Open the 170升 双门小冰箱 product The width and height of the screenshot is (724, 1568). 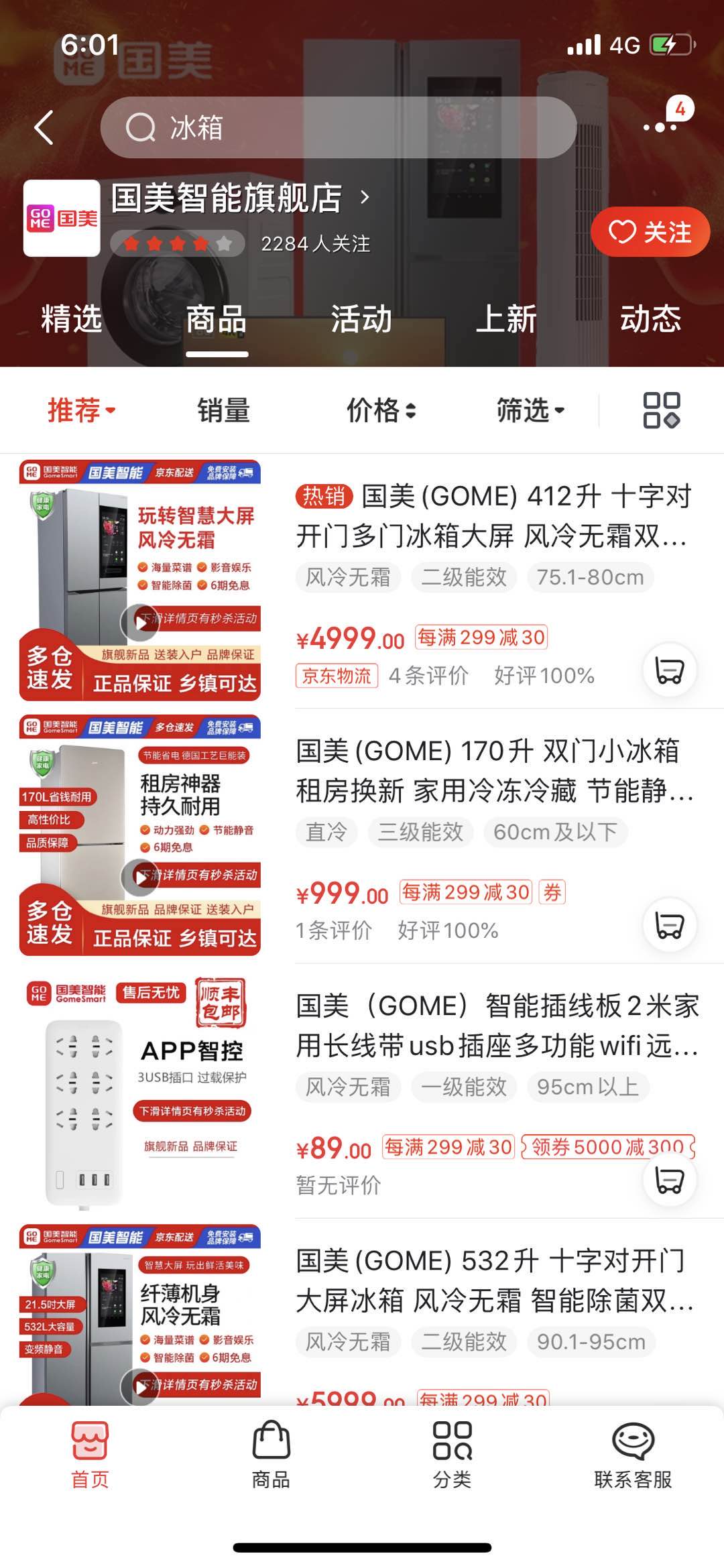pos(488,771)
